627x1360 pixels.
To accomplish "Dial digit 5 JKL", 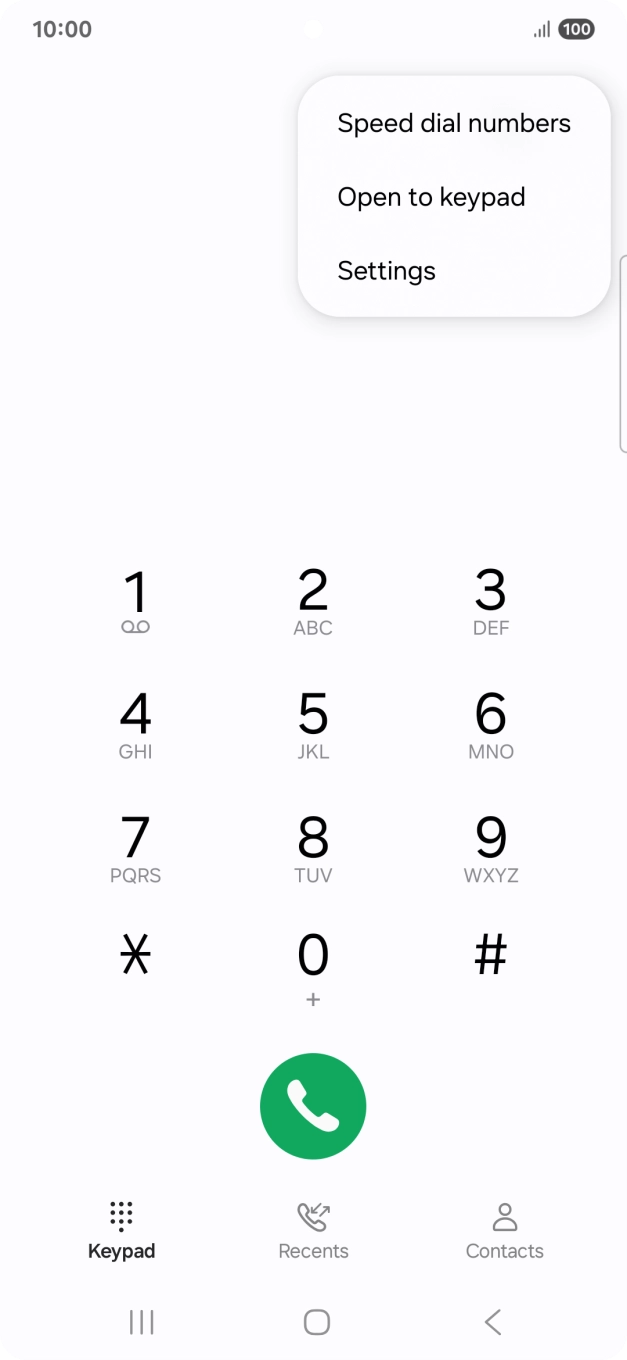I will (313, 725).
